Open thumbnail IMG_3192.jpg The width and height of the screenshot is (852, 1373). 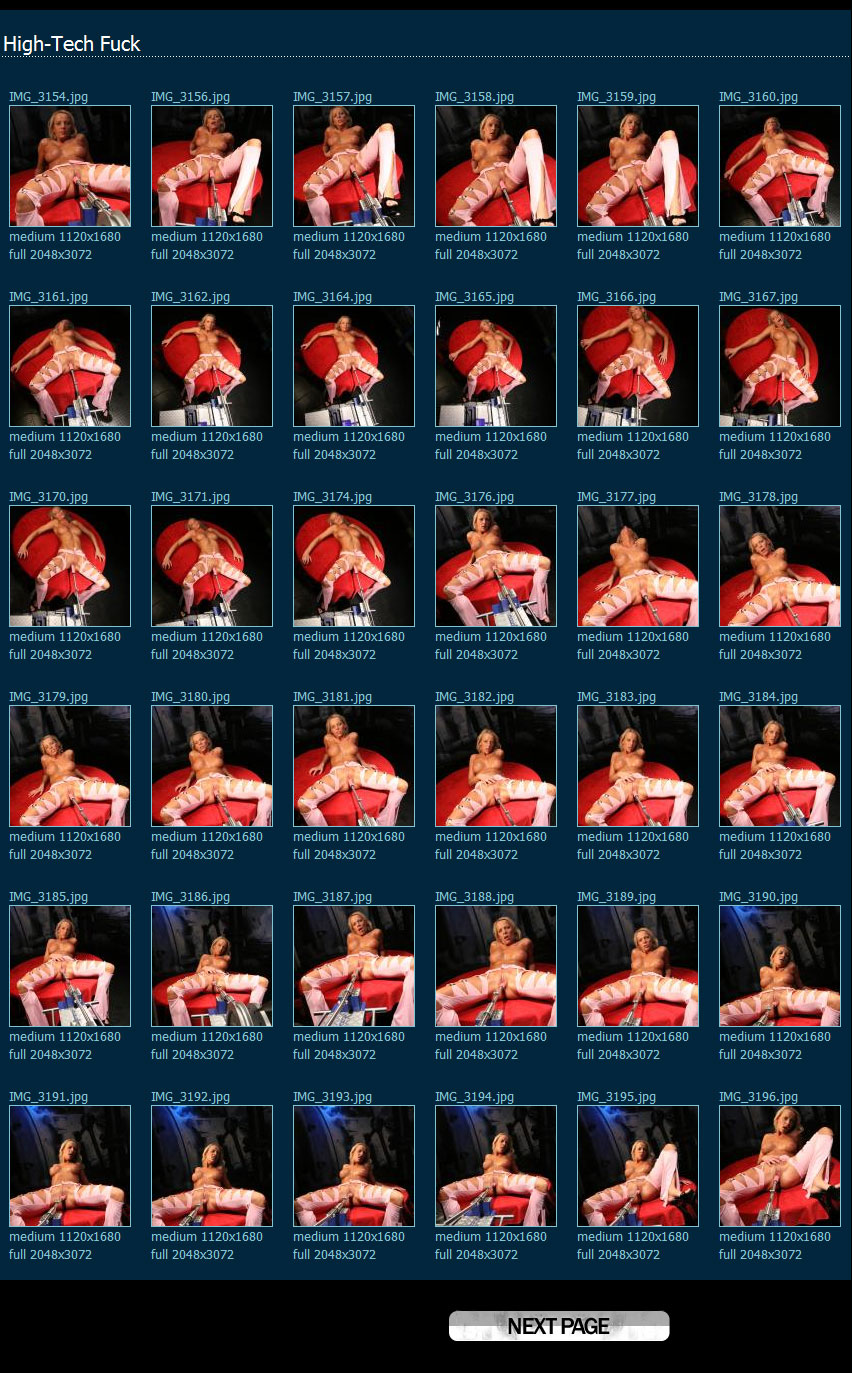point(212,1166)
